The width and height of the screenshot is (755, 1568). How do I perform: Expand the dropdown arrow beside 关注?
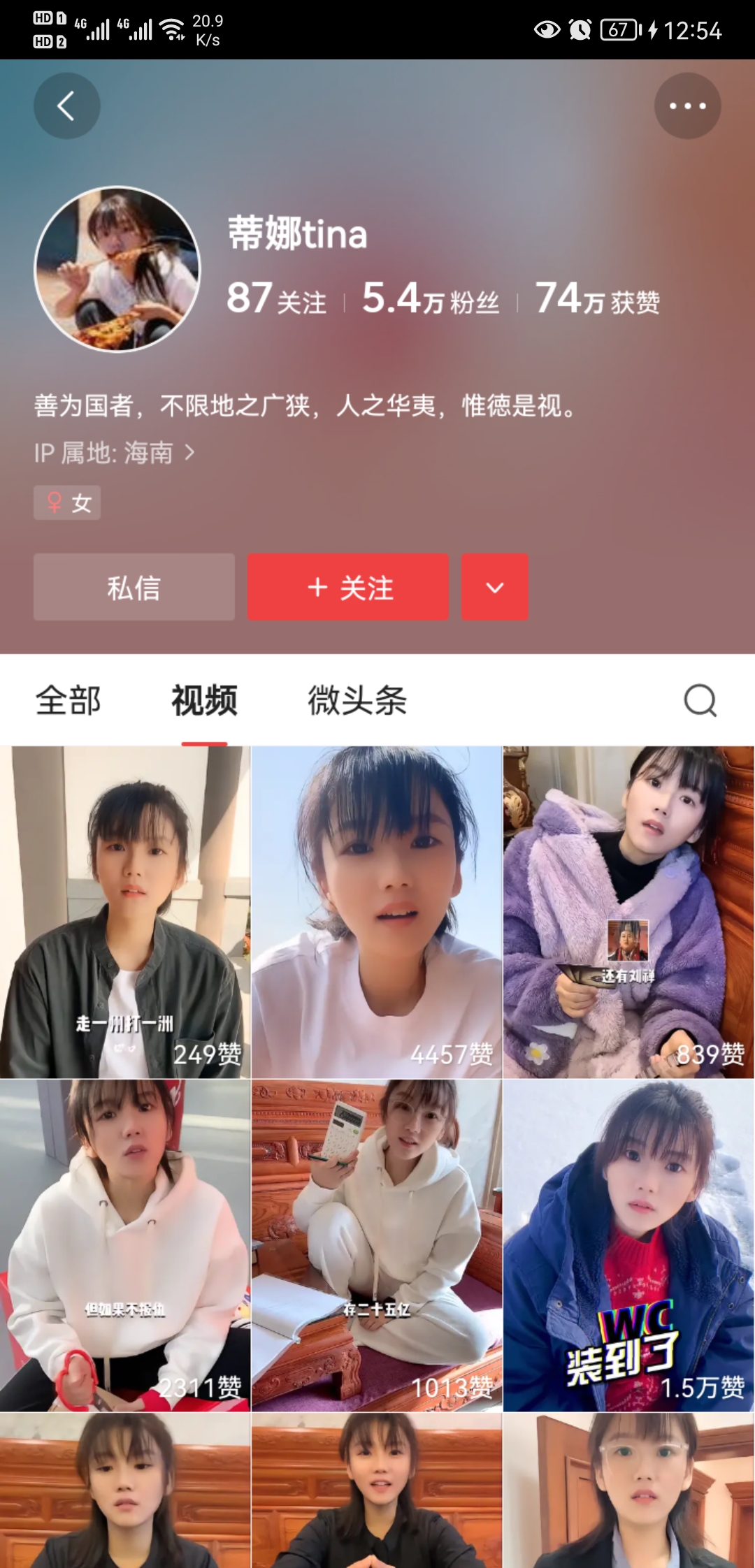pyautogui.click(x=494, y=587)
